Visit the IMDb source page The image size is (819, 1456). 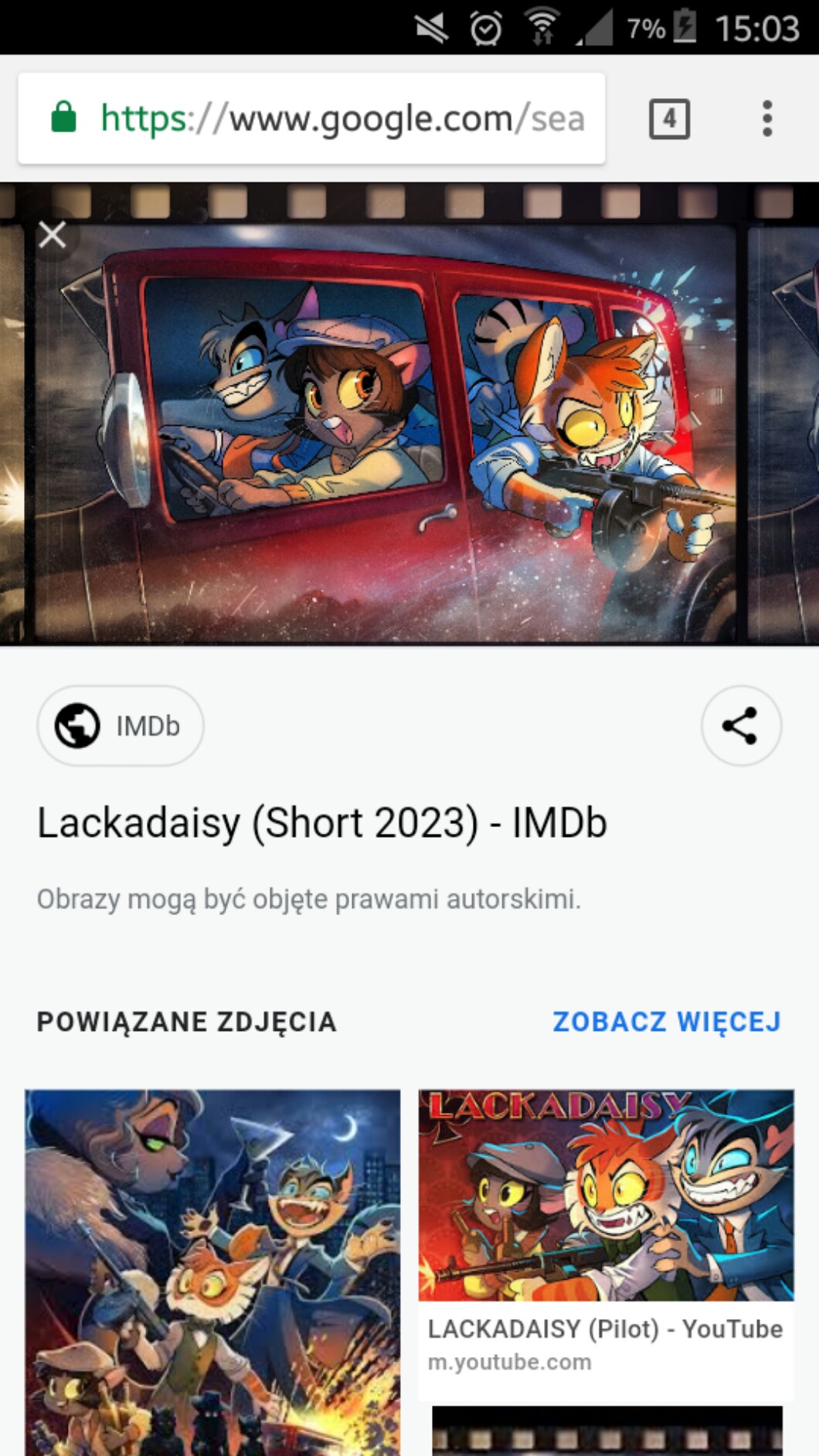[121, 726]
